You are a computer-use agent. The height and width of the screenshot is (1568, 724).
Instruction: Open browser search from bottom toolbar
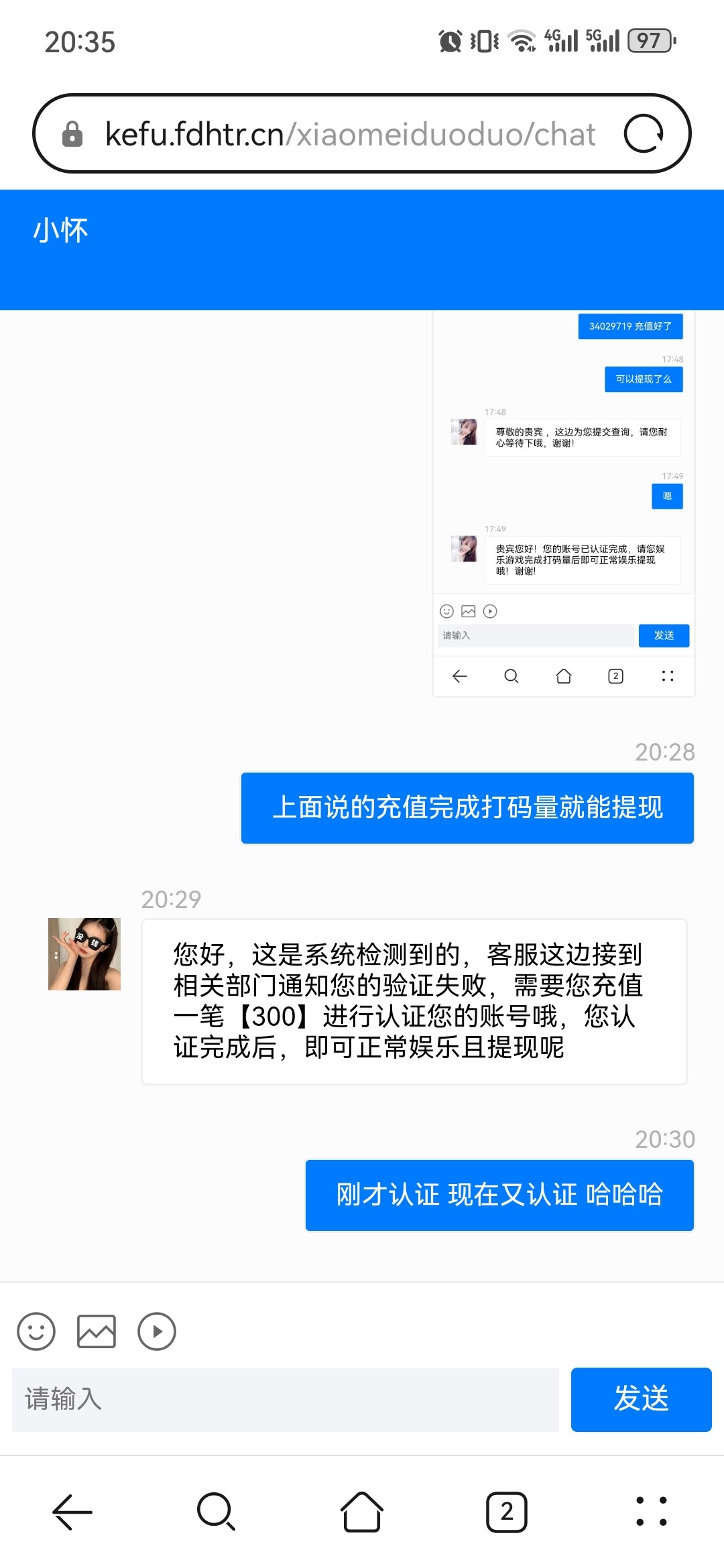click(216, 1512)
